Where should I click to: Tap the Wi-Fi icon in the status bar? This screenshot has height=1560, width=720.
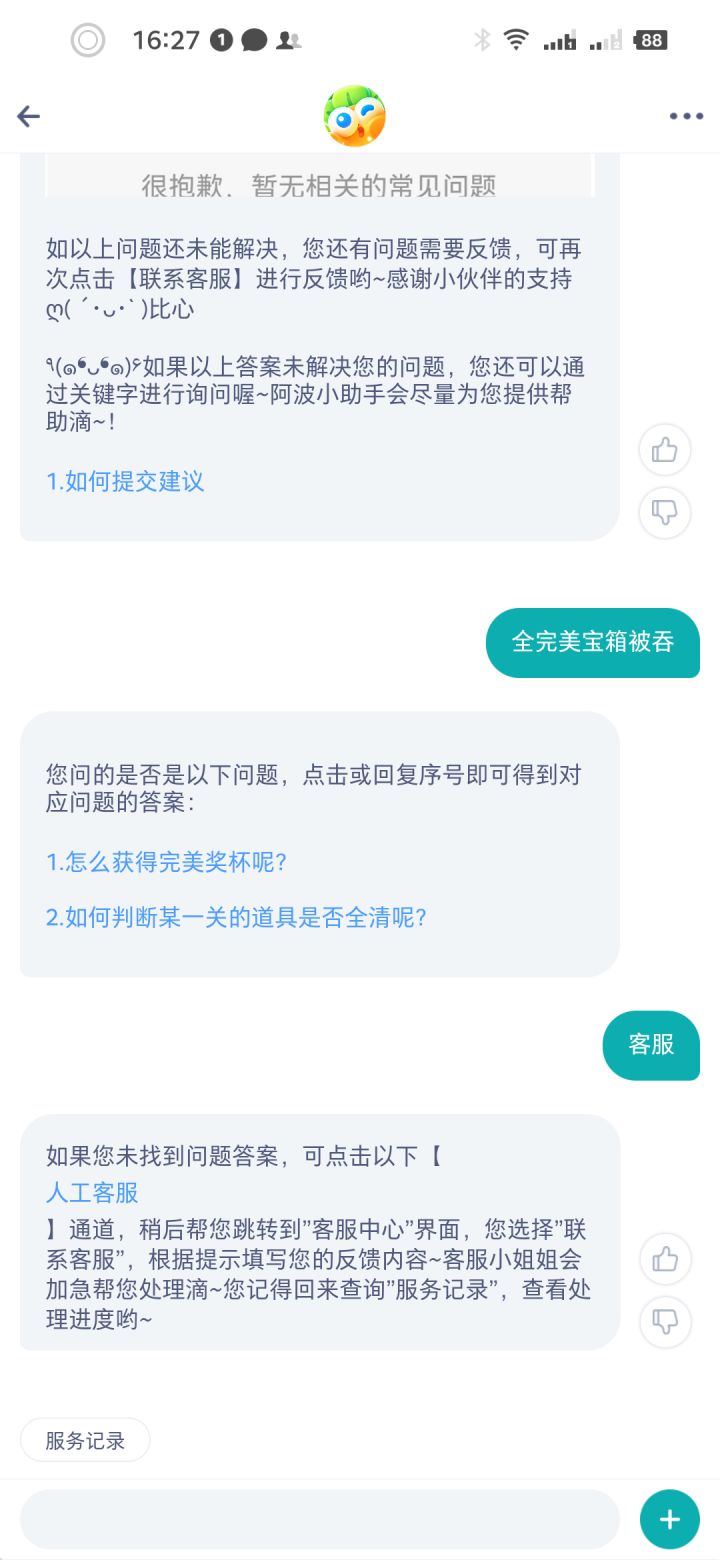(x=516, y=40)
